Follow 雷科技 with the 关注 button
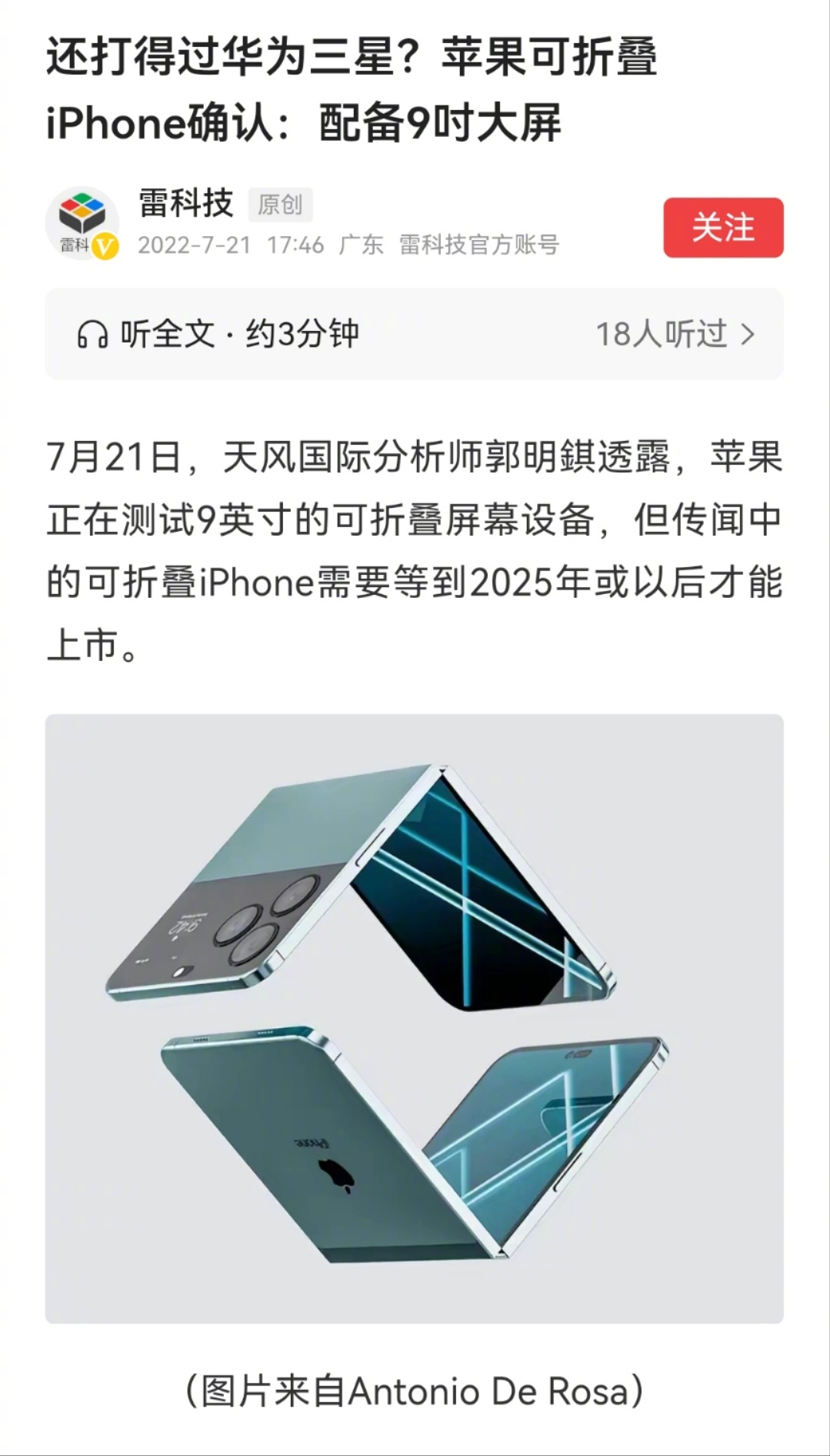 click(723, 228)
